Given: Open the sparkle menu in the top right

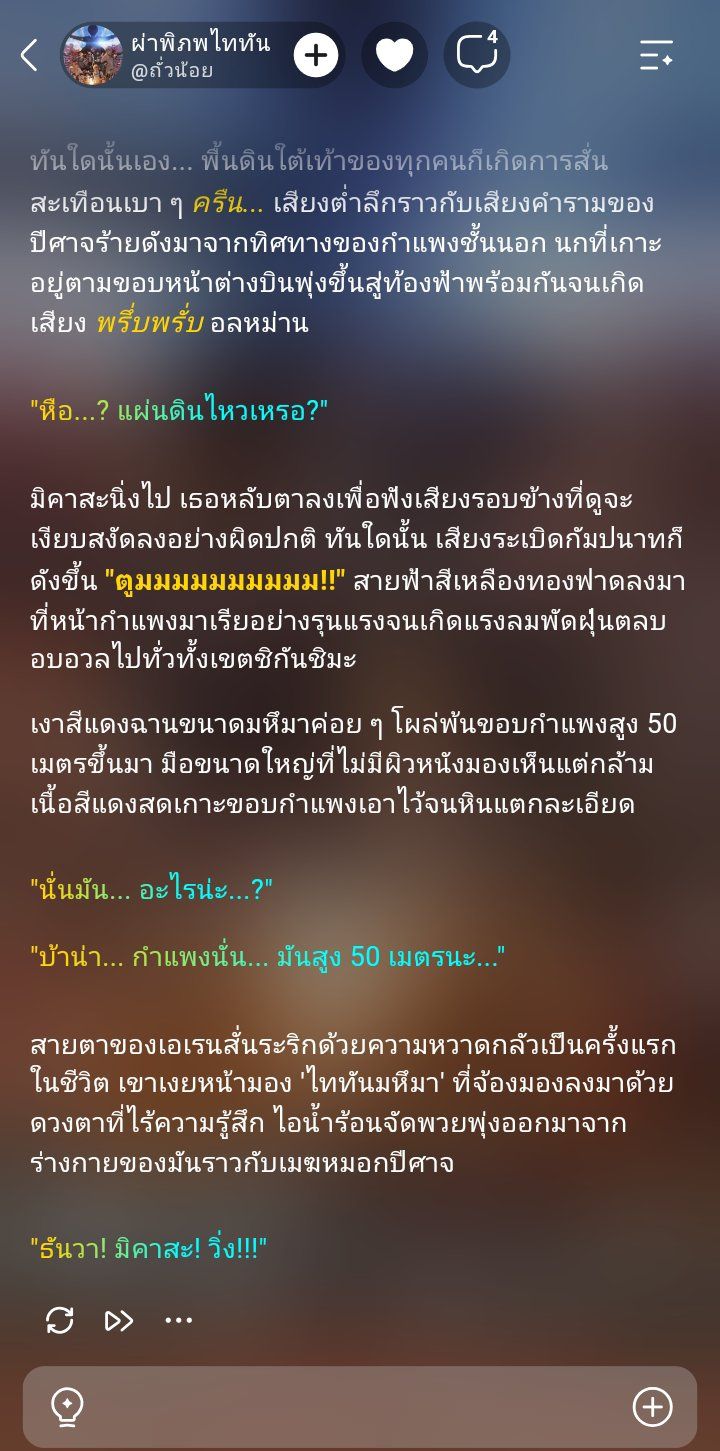Looking at the screenshot, I should coord(657,55).
